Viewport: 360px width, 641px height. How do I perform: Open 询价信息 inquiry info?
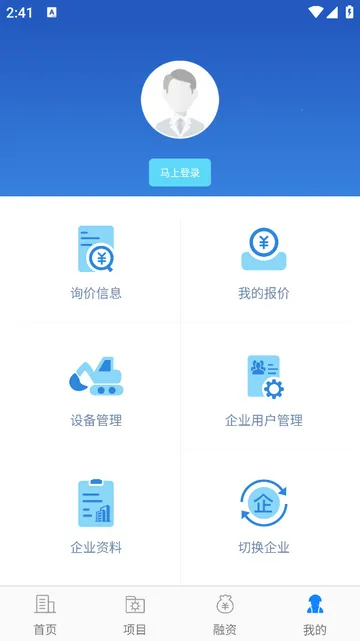[x=96, y=262]
